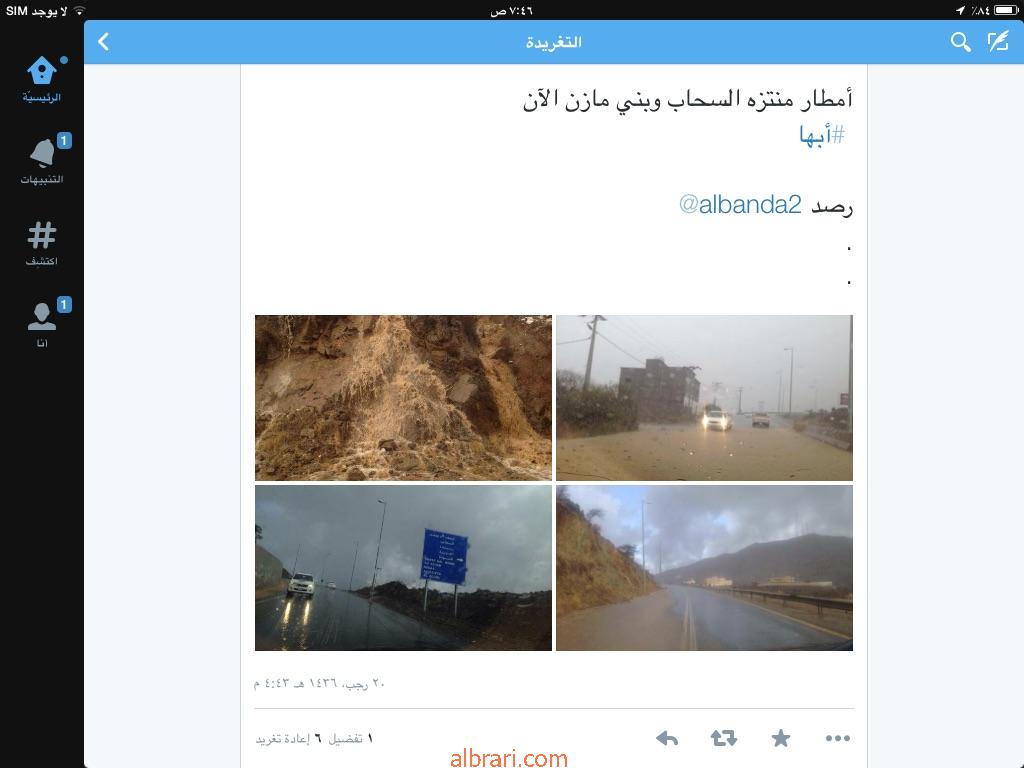This screenshot has height=768, width=1024.
Task: Switch to the الرئيسية home tab
Action: point(42,79)
